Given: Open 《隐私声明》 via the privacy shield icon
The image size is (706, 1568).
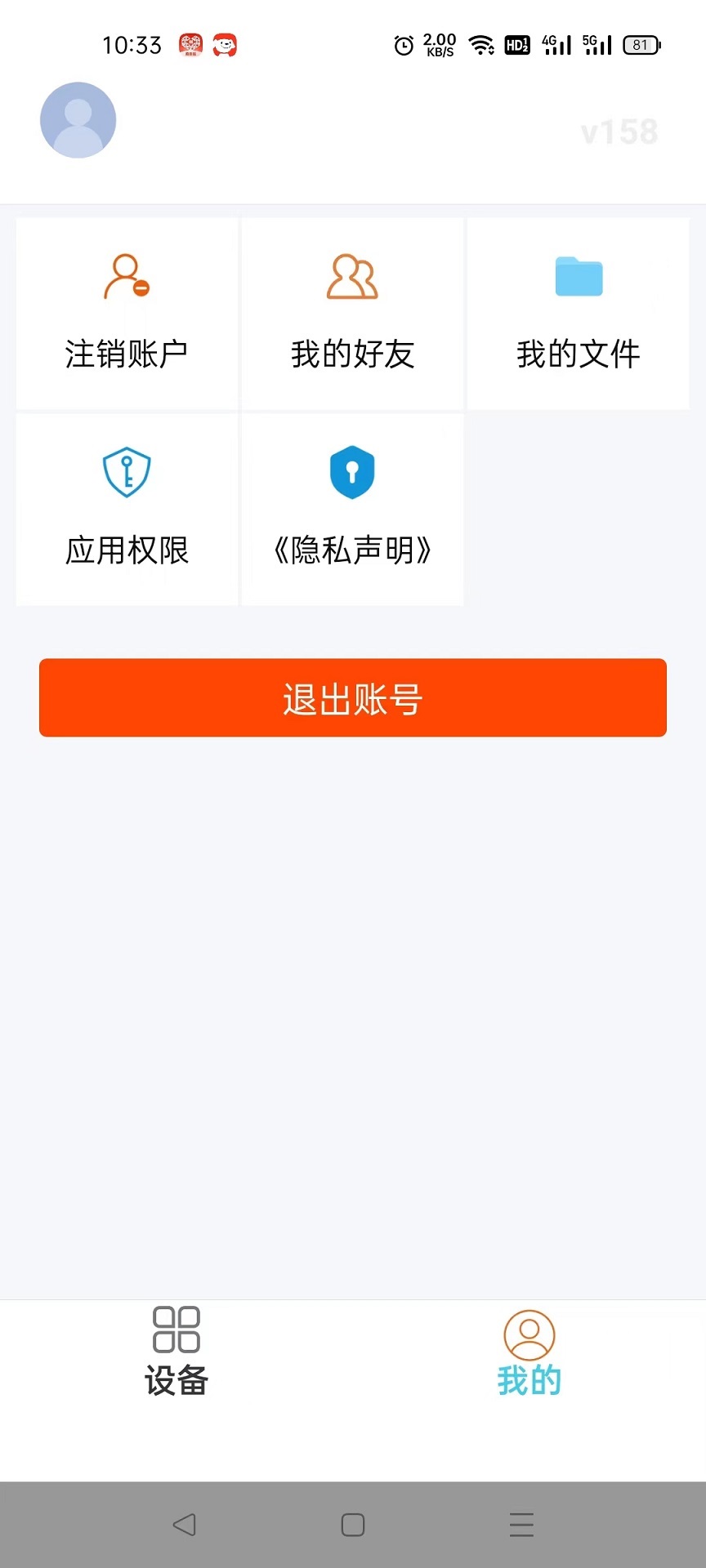Looking at the screenshot, I should click(x=352, y=472).
